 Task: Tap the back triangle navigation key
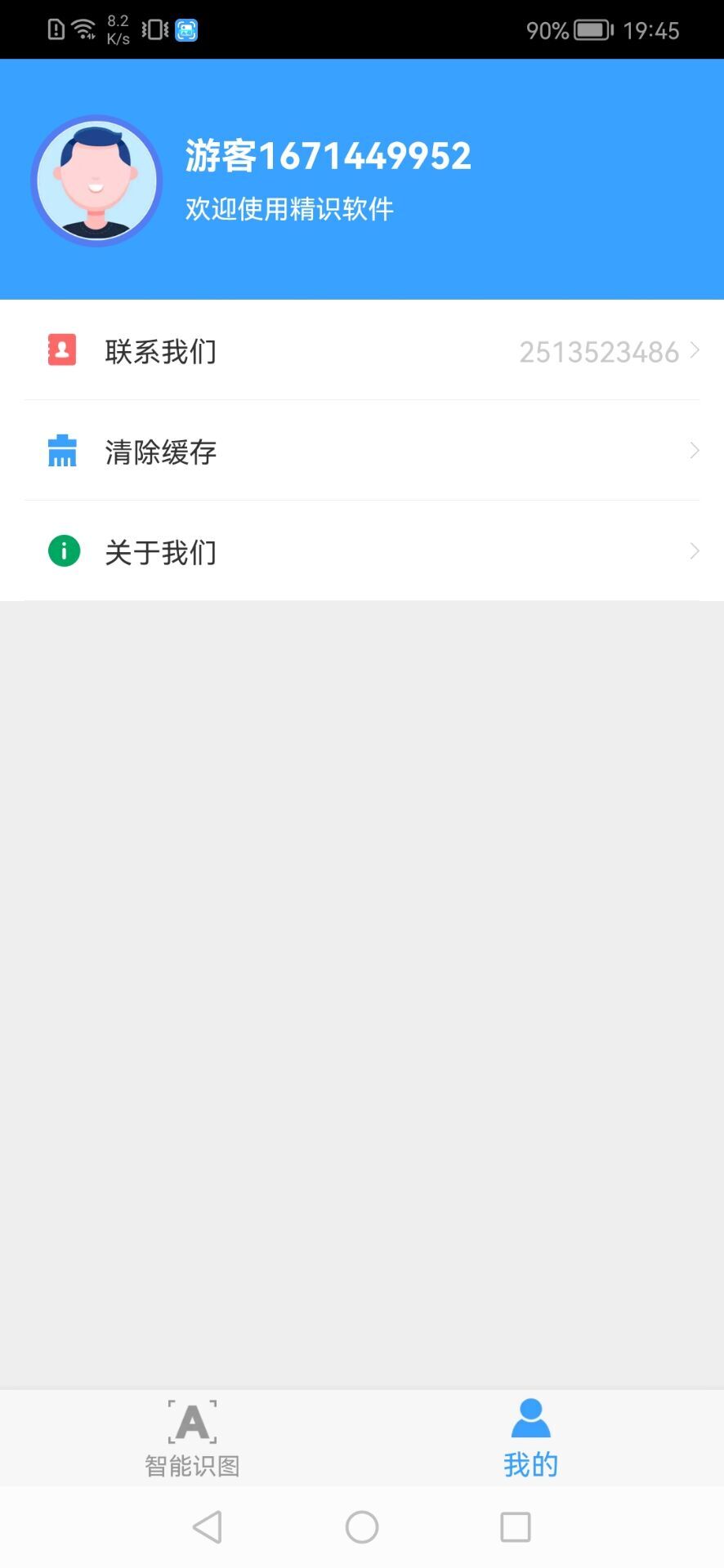point(207,1526)
